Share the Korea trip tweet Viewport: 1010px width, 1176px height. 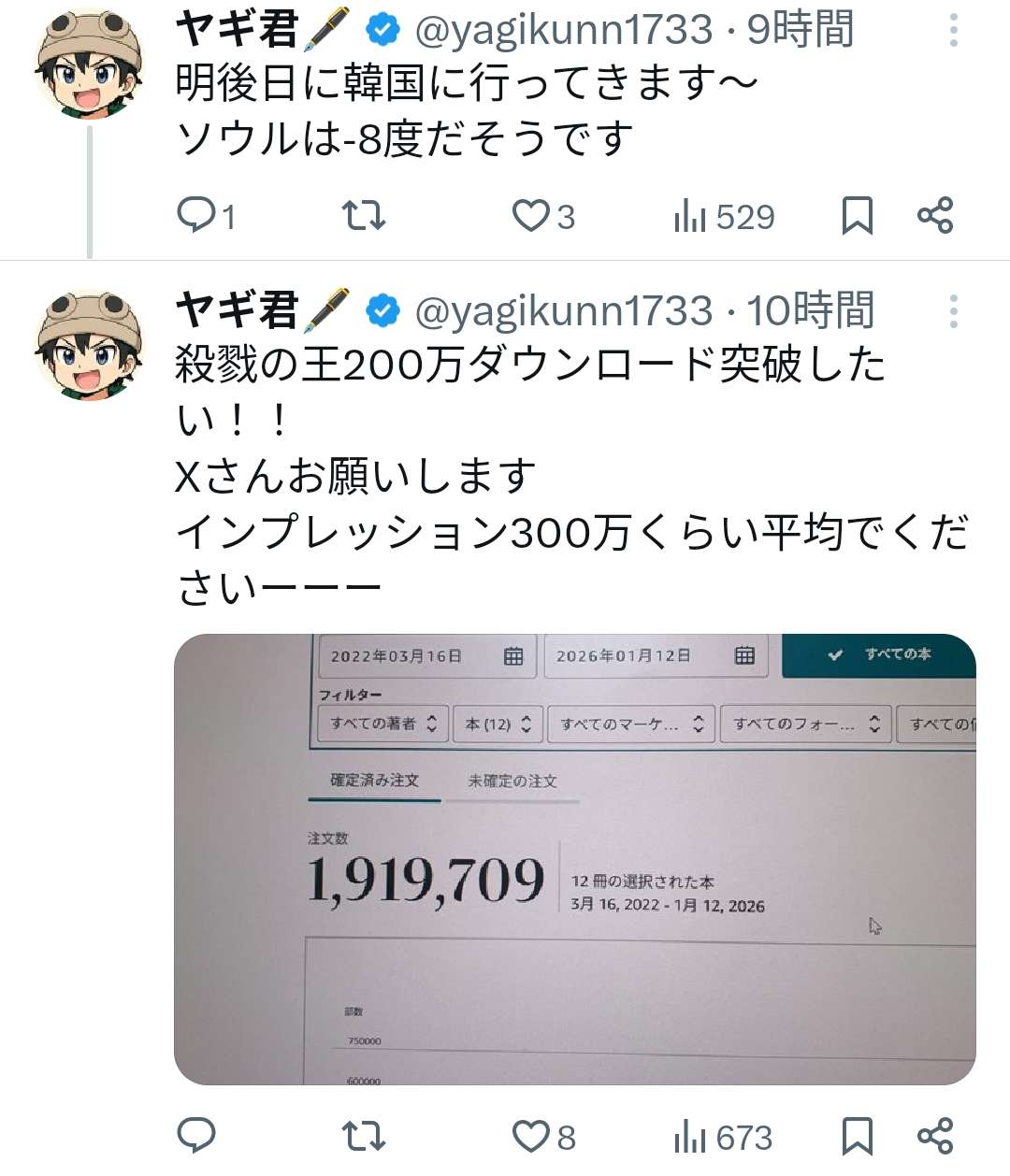coord(935,216)
